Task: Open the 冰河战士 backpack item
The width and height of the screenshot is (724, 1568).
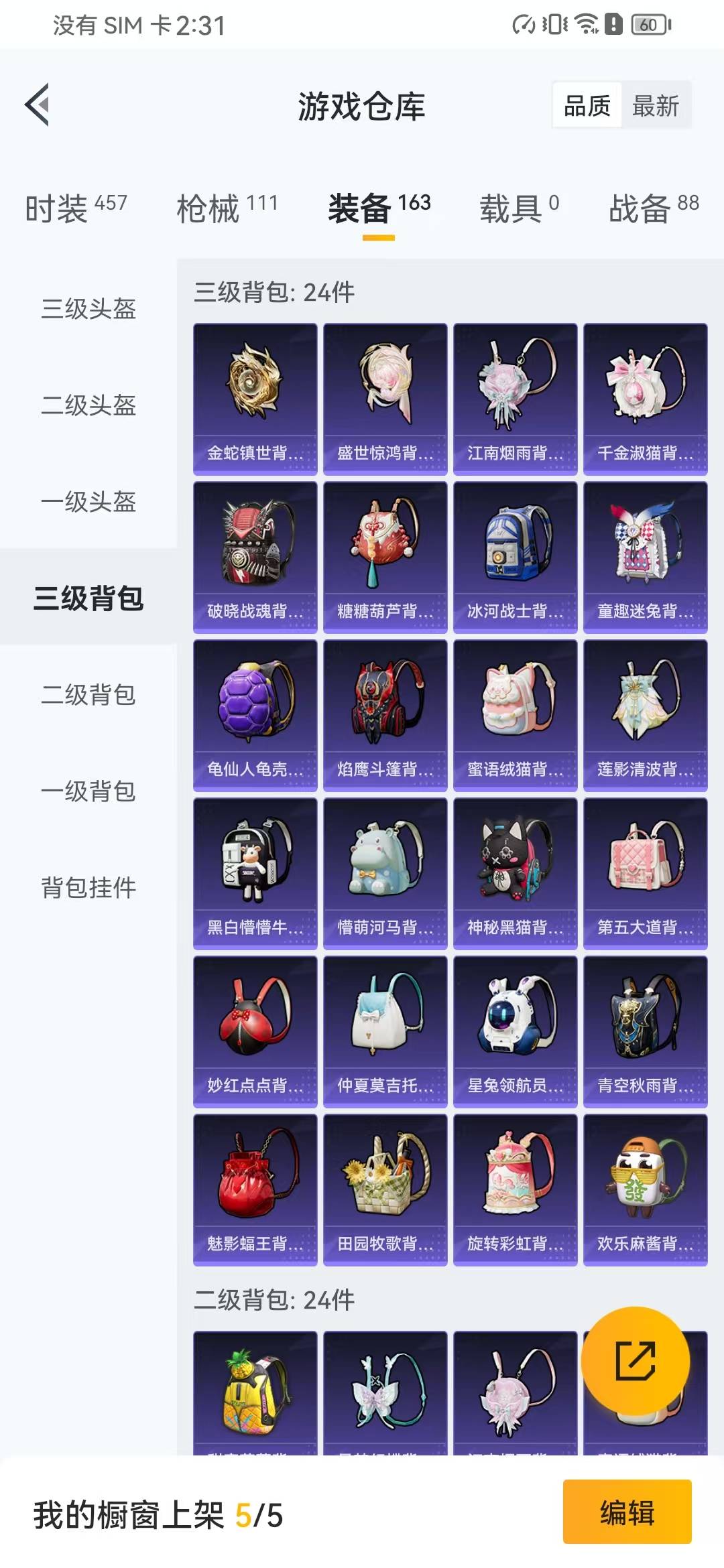Action: point(515,558)
